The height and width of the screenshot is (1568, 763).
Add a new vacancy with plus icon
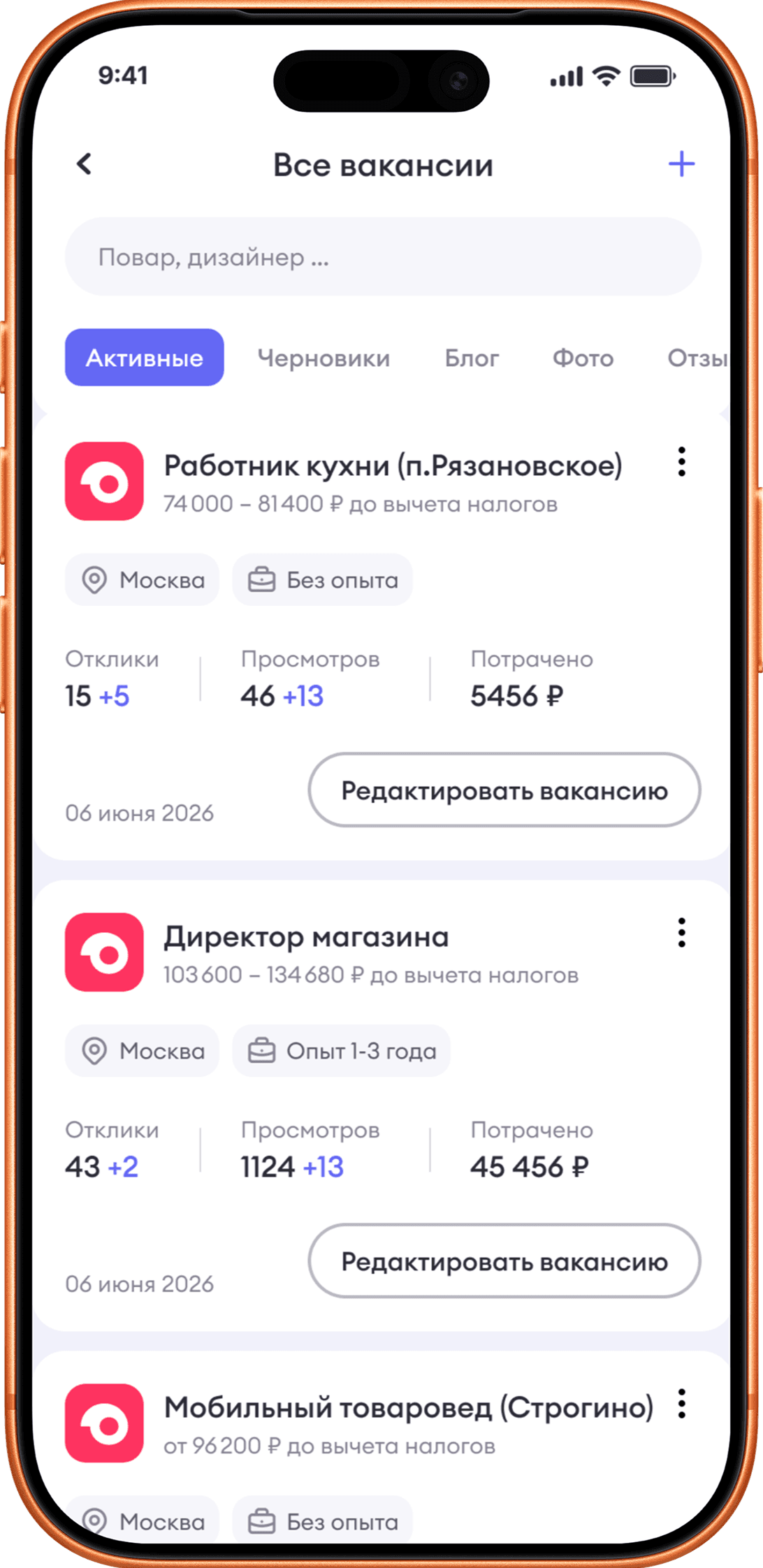pyautogui.click(x=681, y=164)
